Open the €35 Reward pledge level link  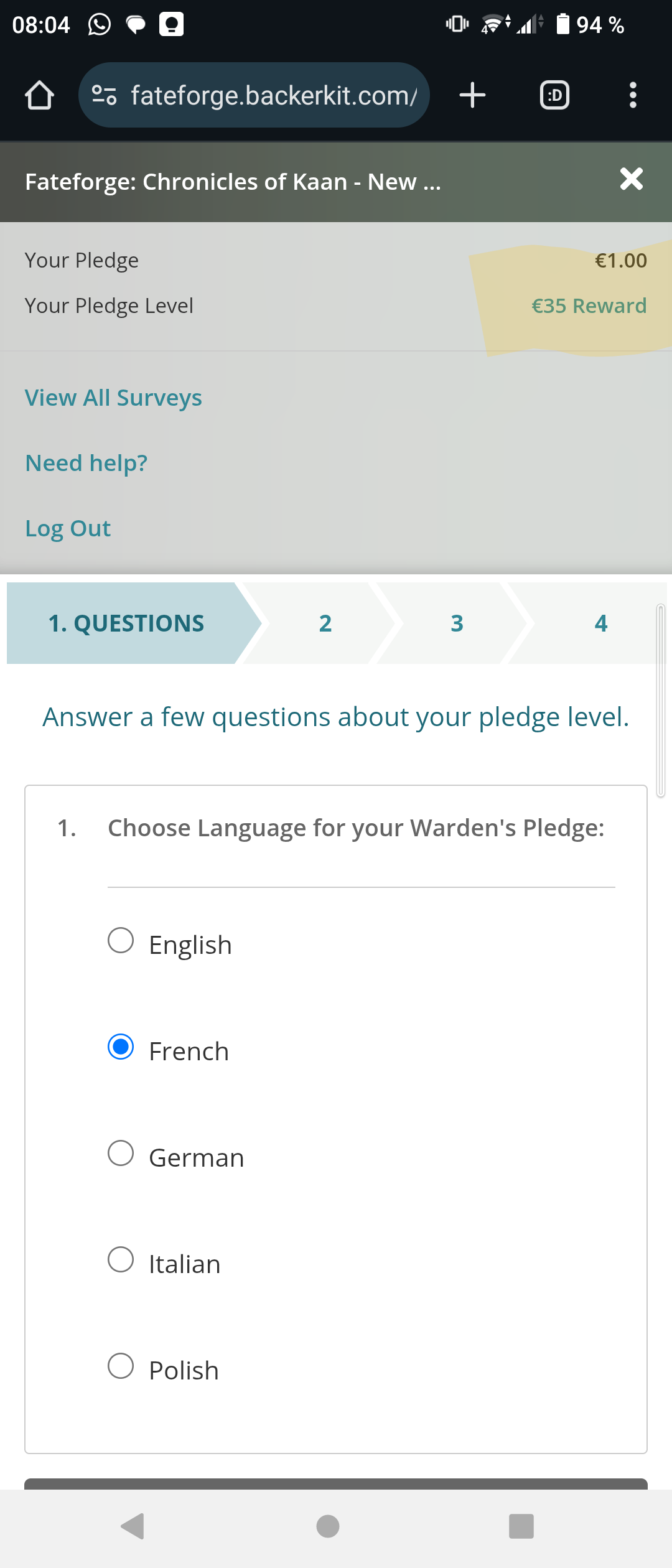click(589, 306)
